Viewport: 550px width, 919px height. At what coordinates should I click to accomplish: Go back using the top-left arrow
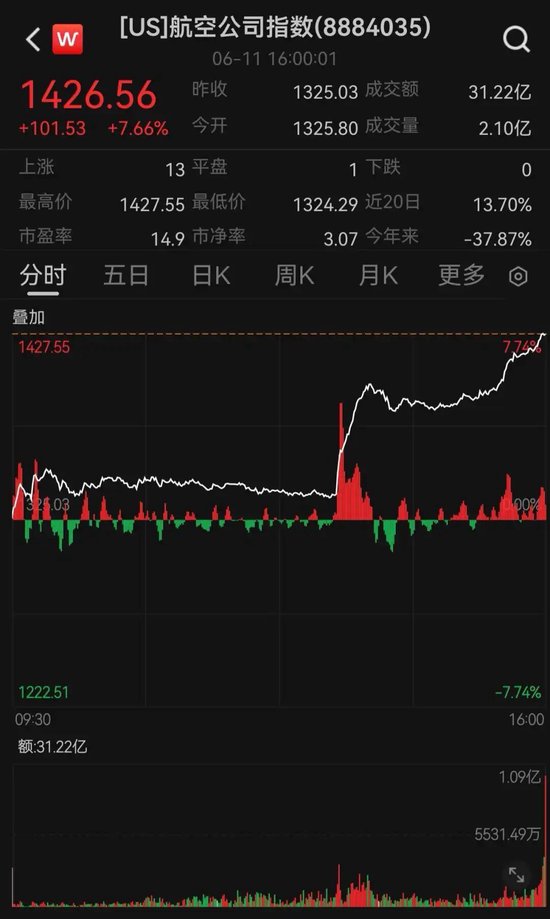pos(33,40)
